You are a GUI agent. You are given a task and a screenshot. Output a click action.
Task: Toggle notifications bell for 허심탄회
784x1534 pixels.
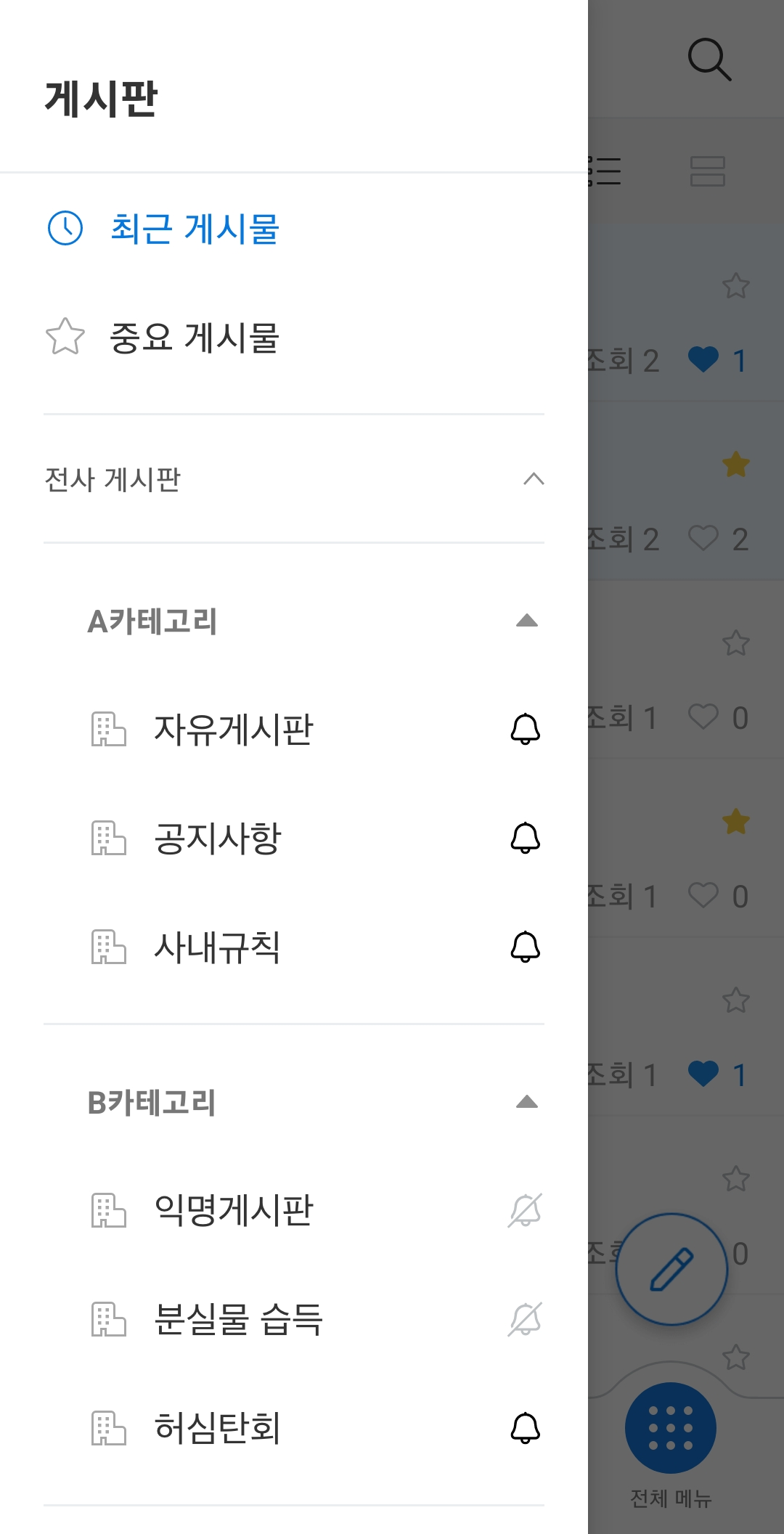click(x=525, y=1429)
